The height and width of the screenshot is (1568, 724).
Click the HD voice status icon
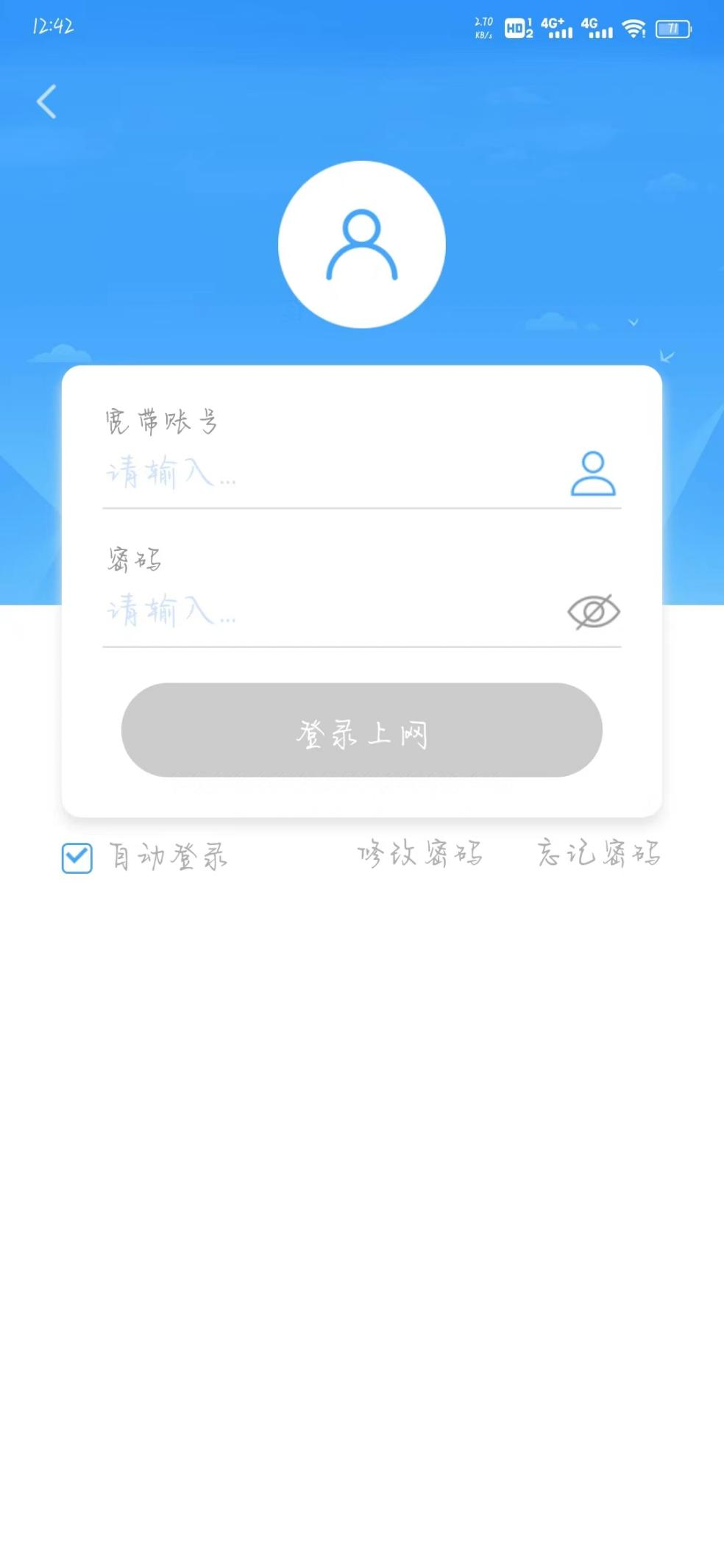(x=516, y=29)
